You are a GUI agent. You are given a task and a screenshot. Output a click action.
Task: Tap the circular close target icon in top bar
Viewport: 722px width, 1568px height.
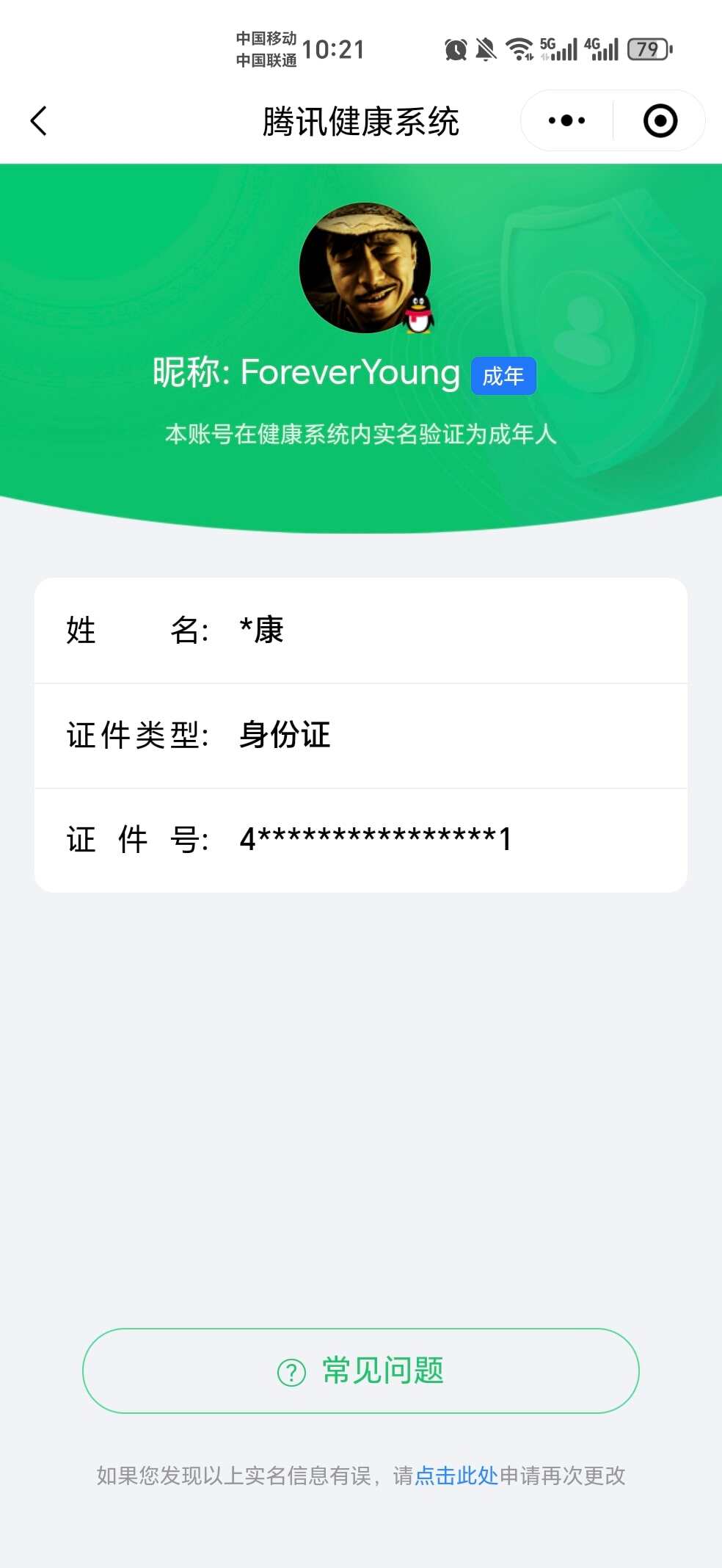coord(659,120)
